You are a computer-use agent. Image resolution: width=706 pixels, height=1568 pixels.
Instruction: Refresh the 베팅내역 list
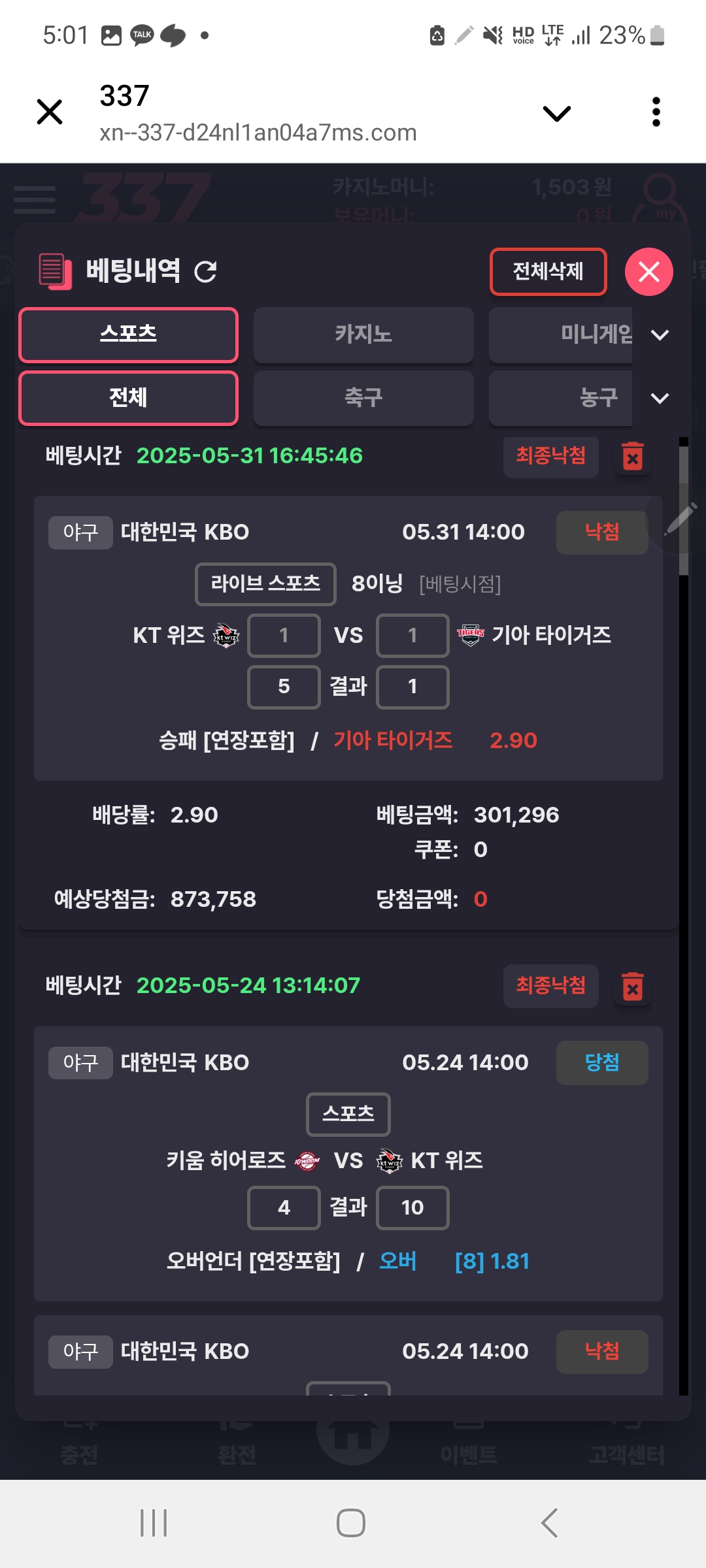[x=206, y=271]
